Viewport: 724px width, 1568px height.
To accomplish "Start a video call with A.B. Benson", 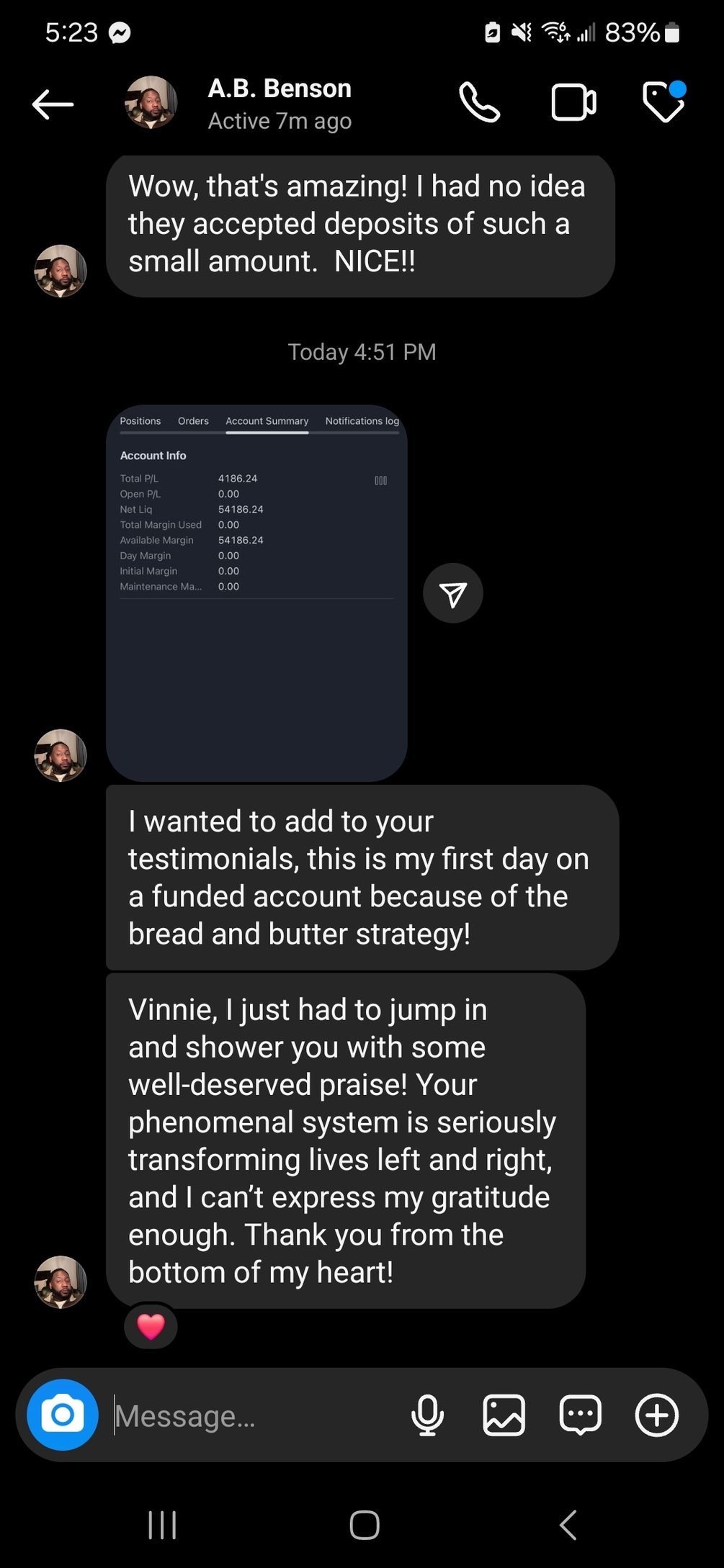I will [573, 103].
